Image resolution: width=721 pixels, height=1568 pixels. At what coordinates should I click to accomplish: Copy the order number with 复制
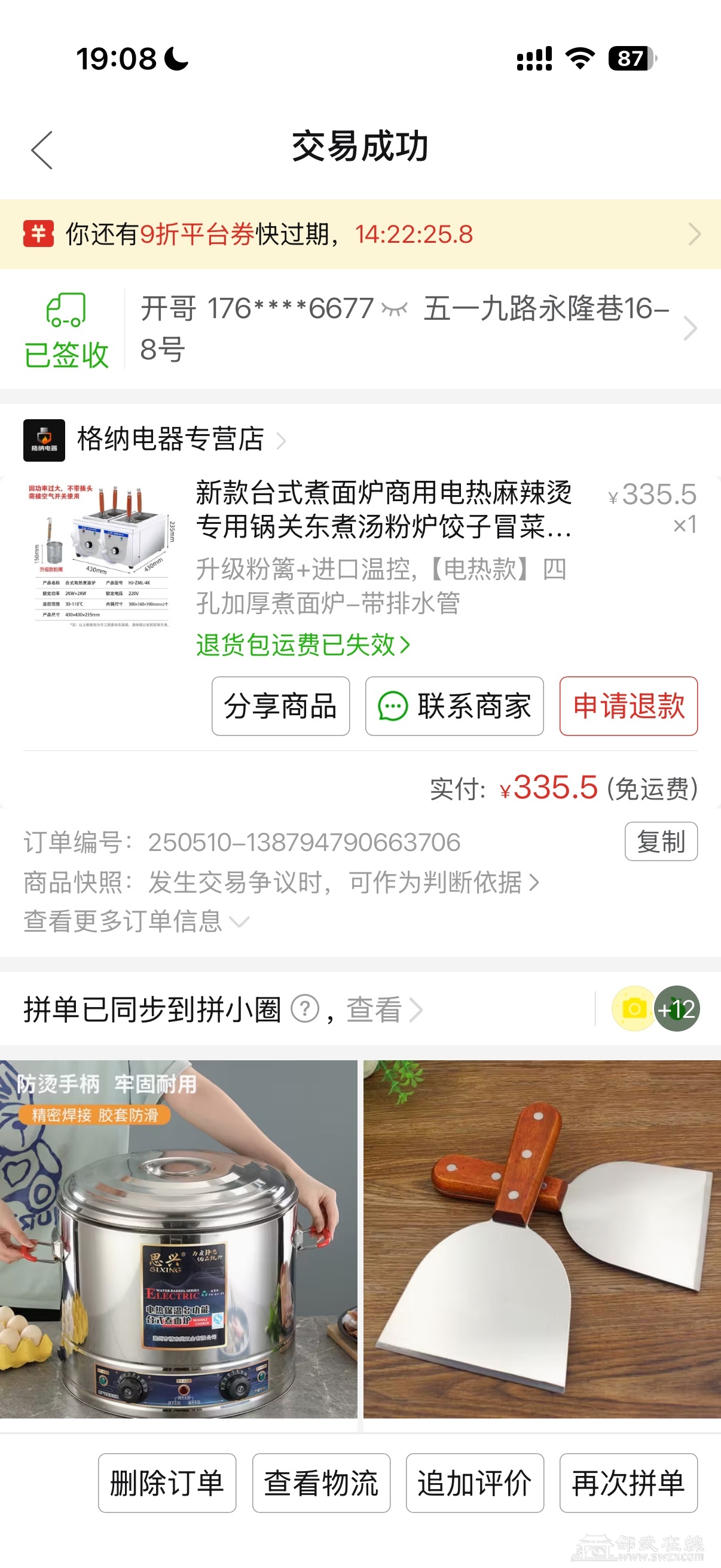point(660,842)
